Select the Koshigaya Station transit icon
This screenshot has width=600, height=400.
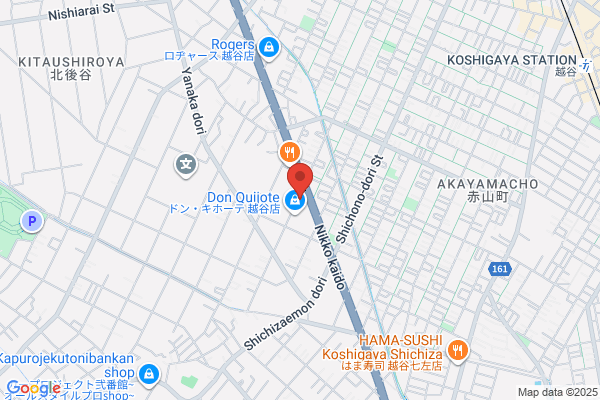pyautogui.click(x=585, y=65)
